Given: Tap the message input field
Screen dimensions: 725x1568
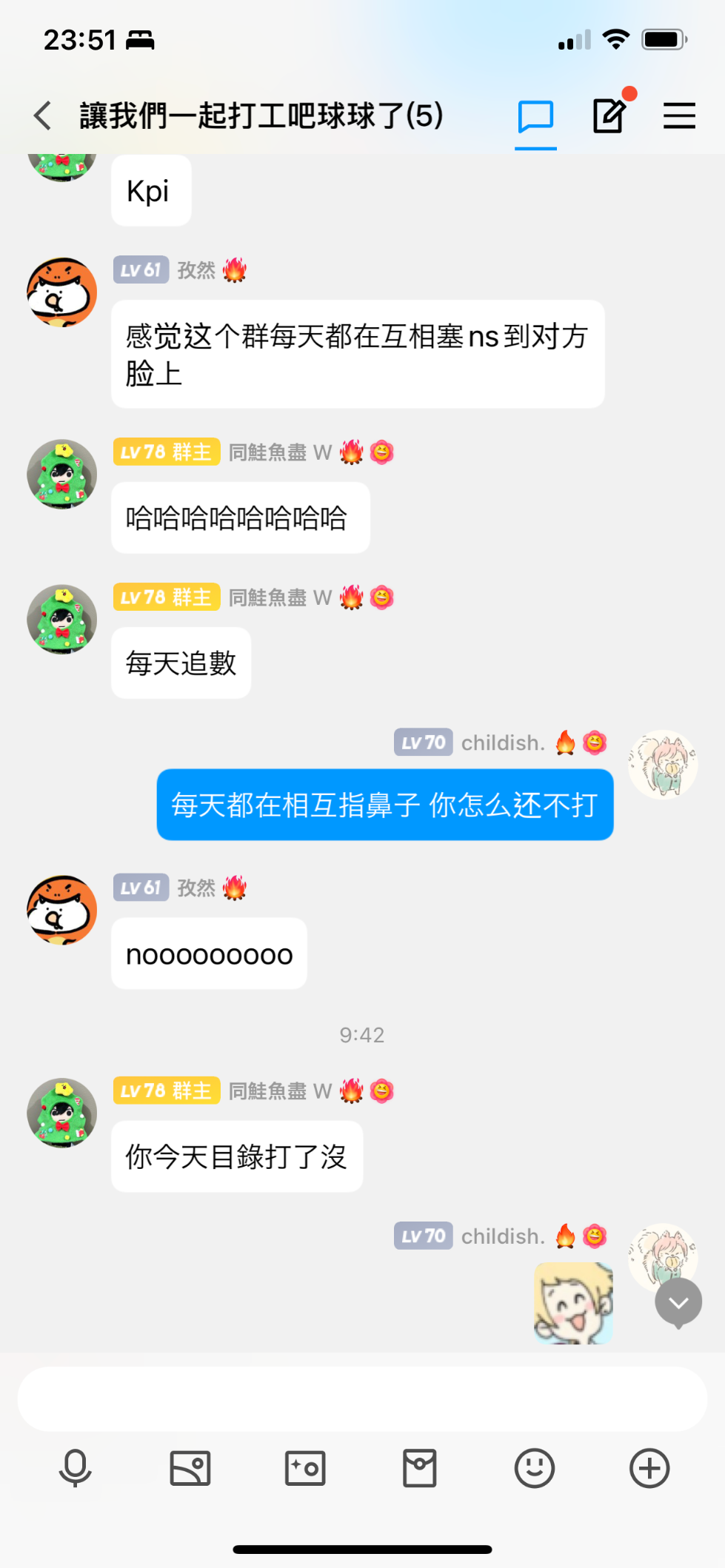Looking at the screenshot, I should (362, 1398).
